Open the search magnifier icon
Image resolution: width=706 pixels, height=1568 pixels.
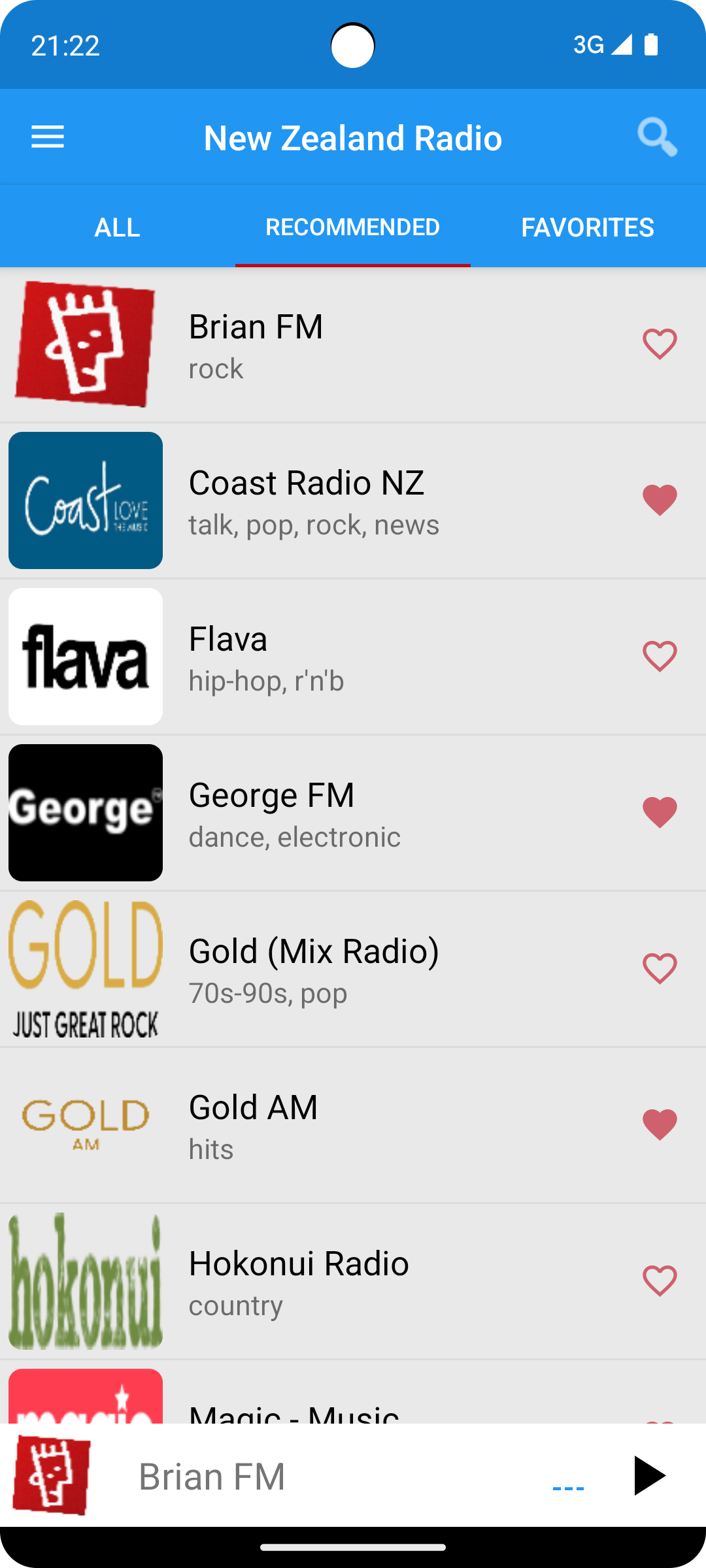tap(657, 137)
